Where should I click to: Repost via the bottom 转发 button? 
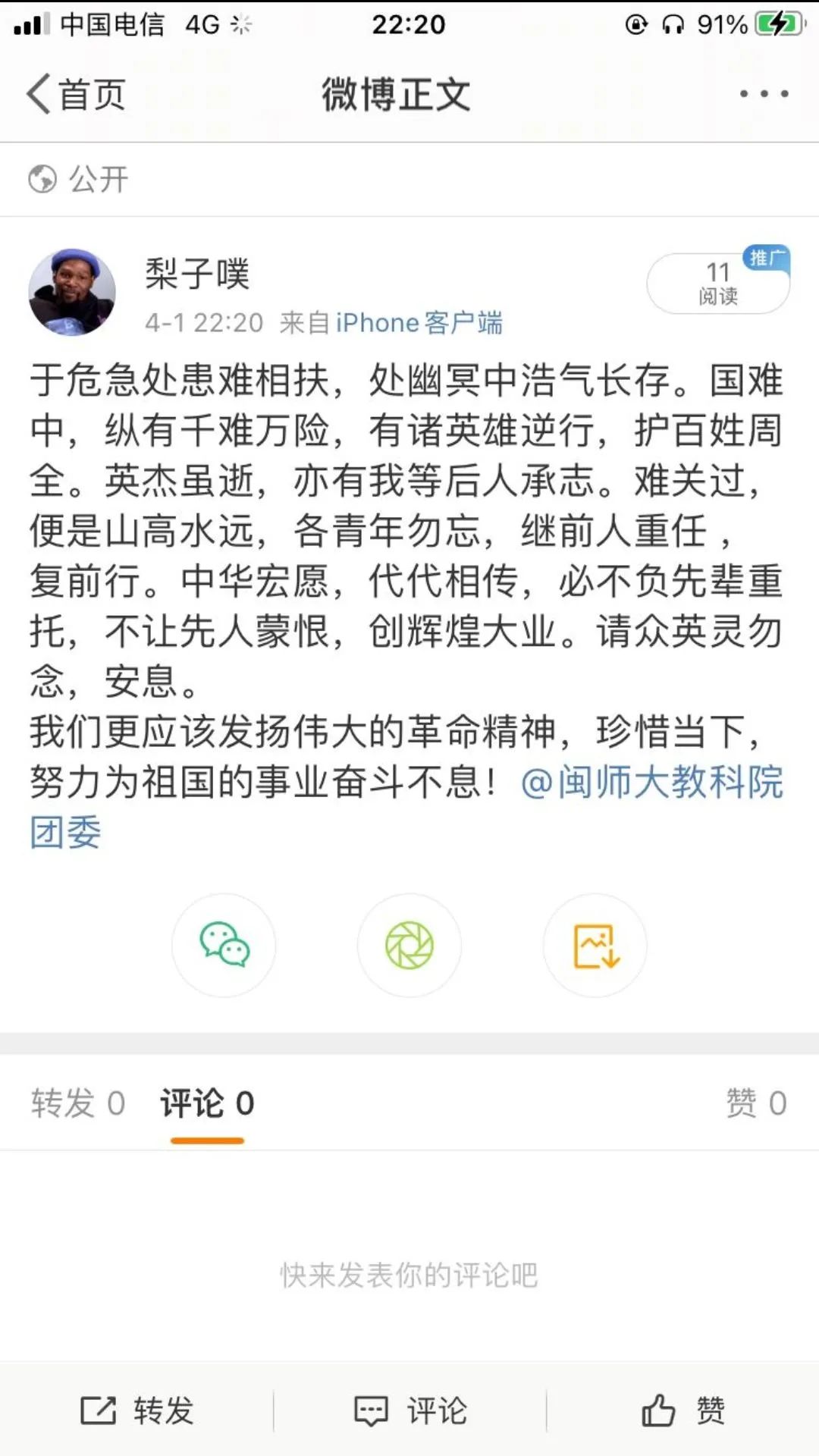coord(137,1410)
